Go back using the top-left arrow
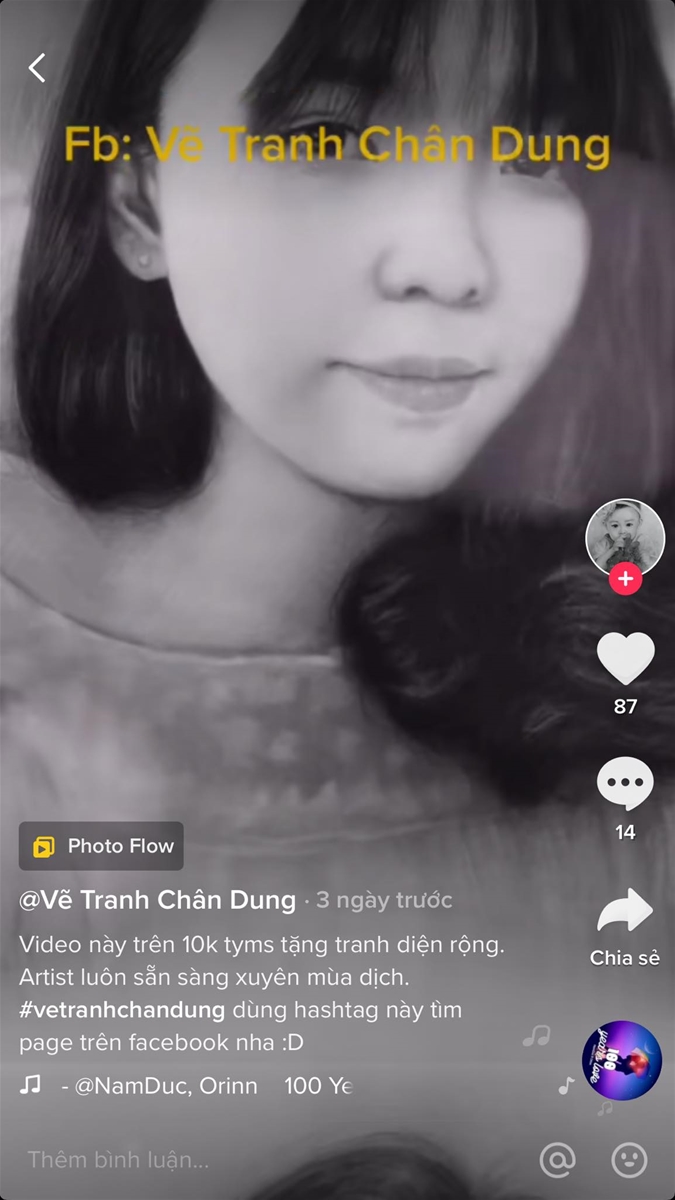Screen dimensions: 675x1200 [38, 68]
